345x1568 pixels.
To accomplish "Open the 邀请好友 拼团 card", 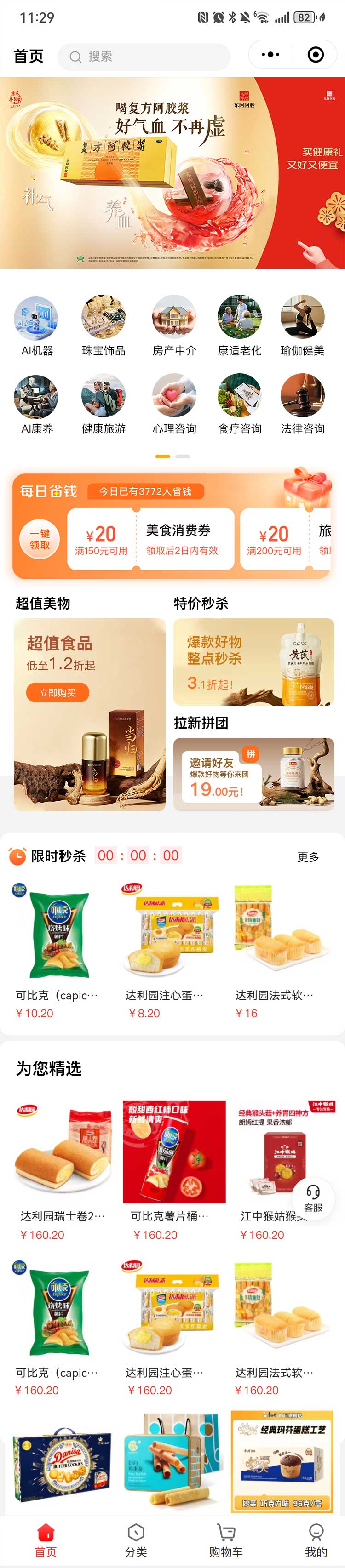I will pyautogui.click(x=253, y=774).
